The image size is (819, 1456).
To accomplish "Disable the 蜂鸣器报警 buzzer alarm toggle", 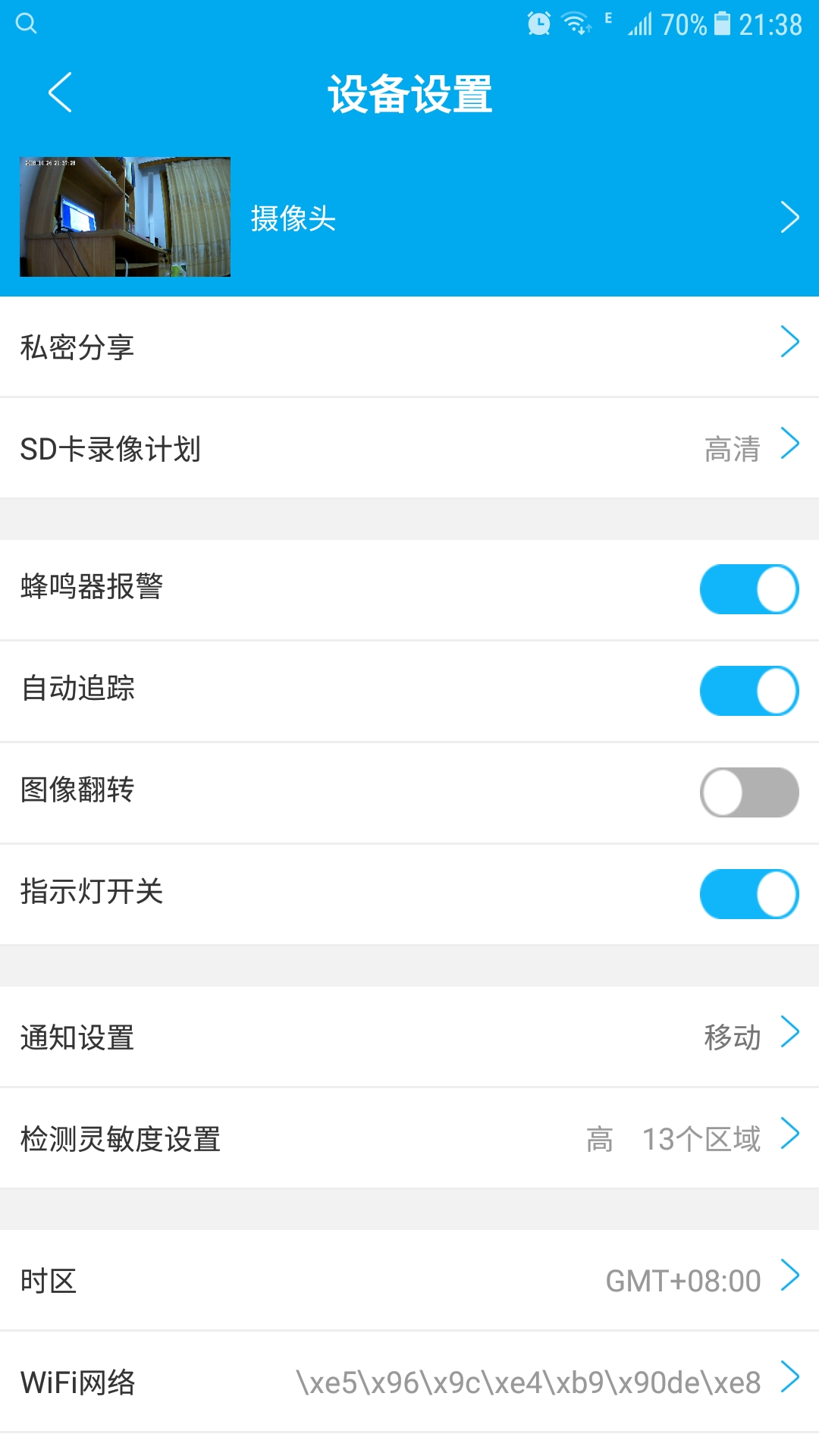I will 748,589.
